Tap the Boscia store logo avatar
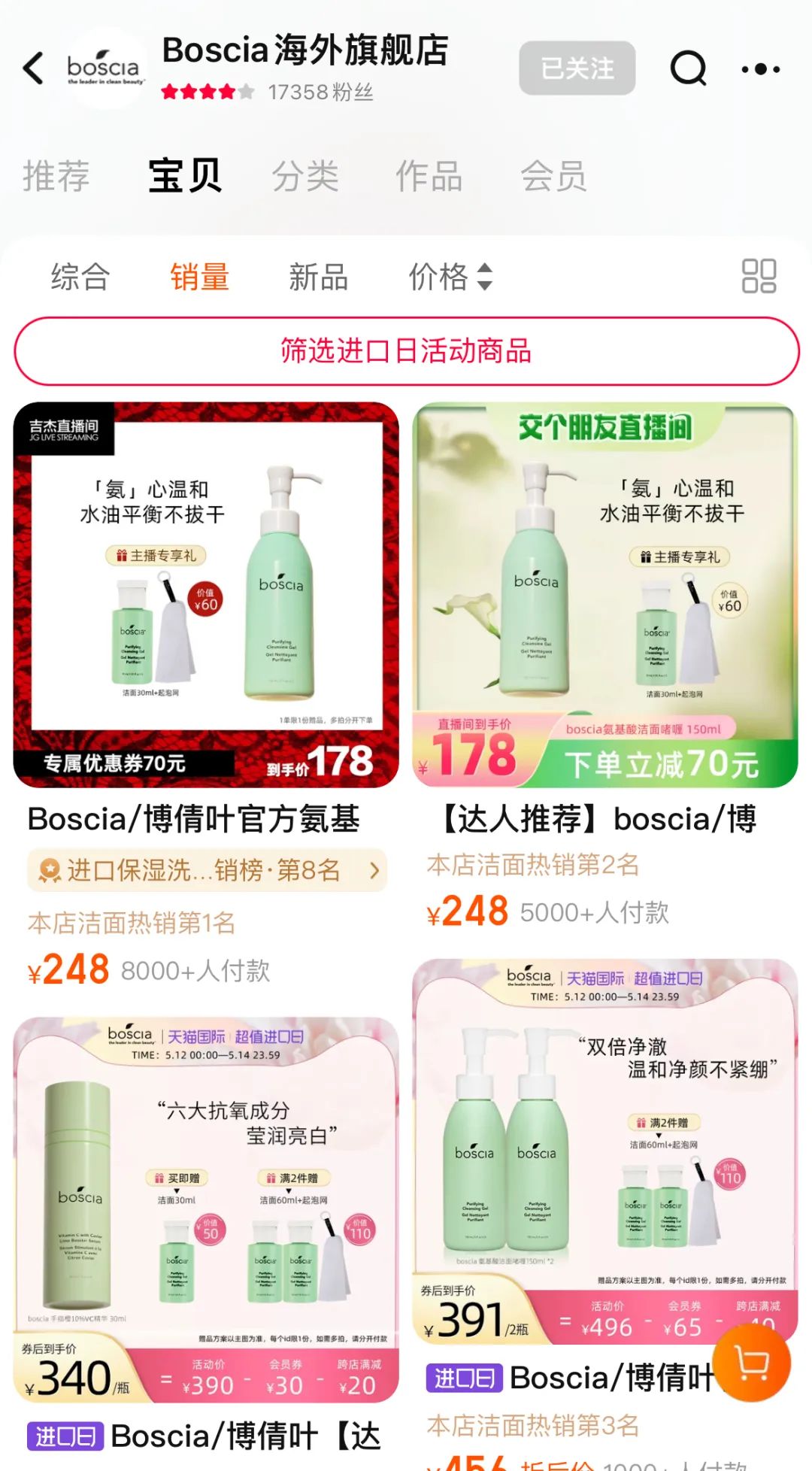812x1471 pixels. pos(104,68)
